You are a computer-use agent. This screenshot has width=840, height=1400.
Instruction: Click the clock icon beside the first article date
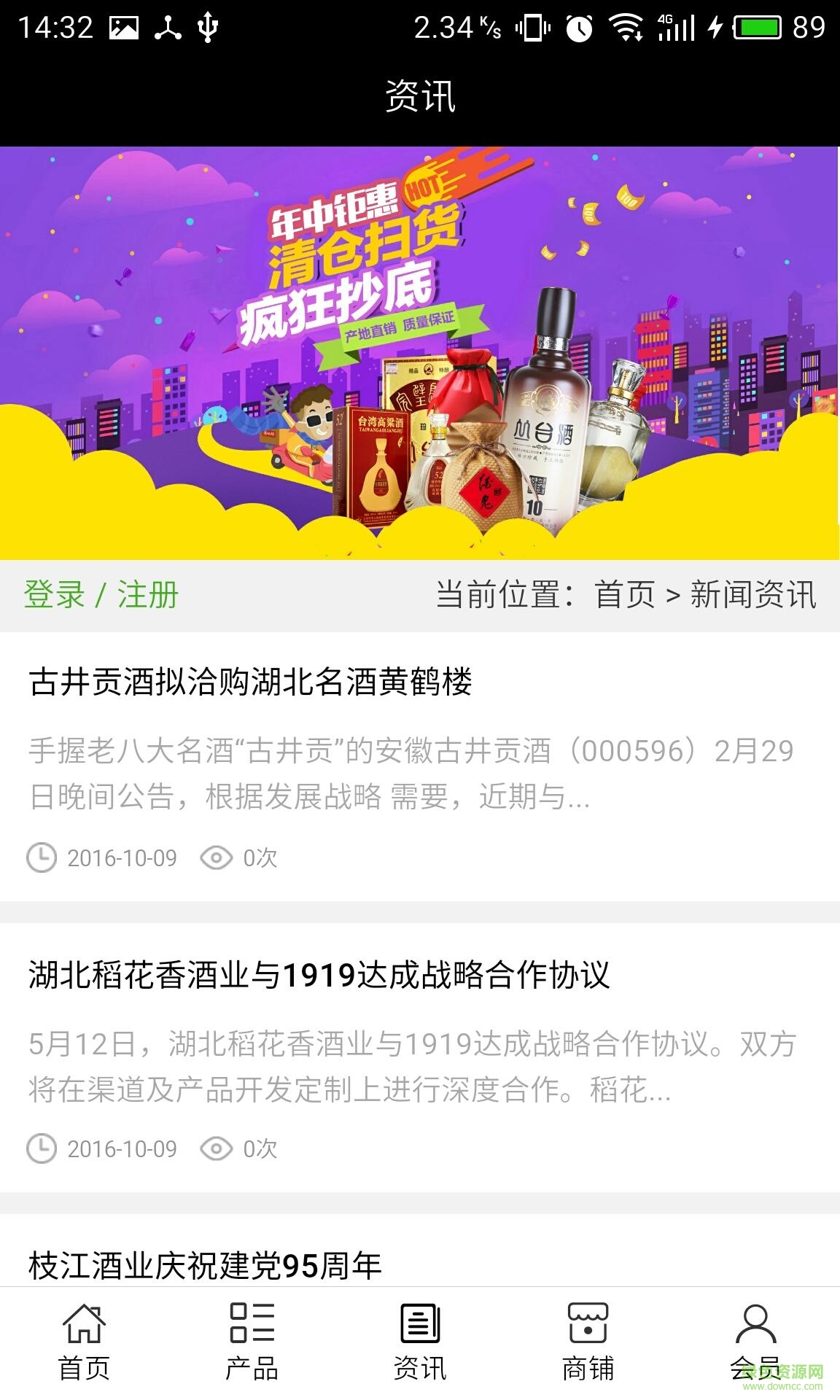click(x=44, y=858)
